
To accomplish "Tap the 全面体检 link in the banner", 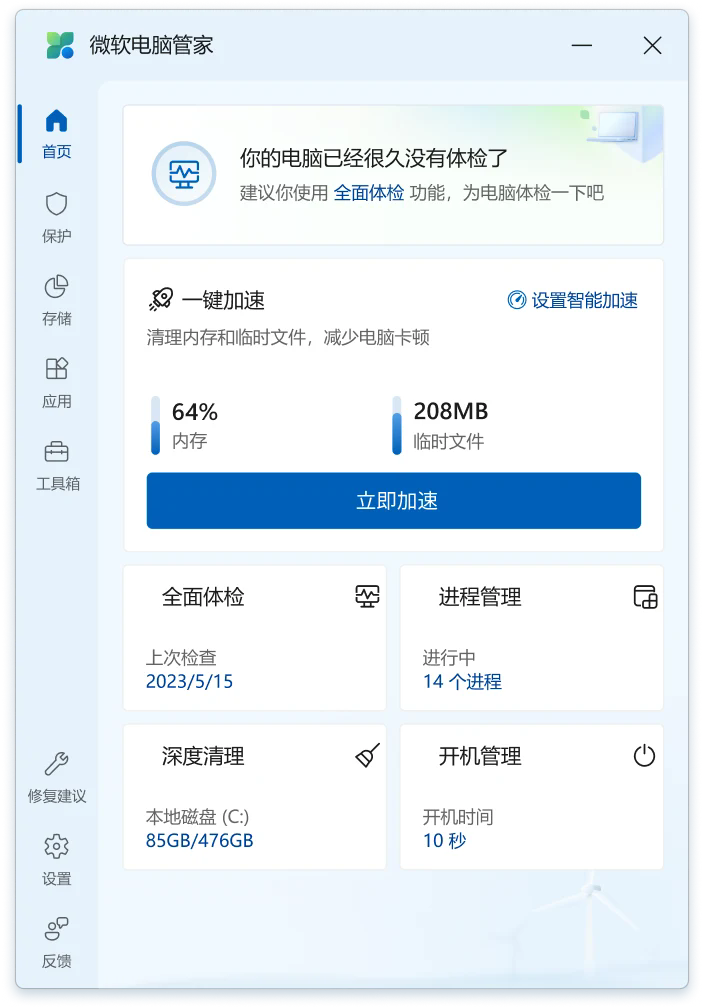I will click(x=368, y=193).
